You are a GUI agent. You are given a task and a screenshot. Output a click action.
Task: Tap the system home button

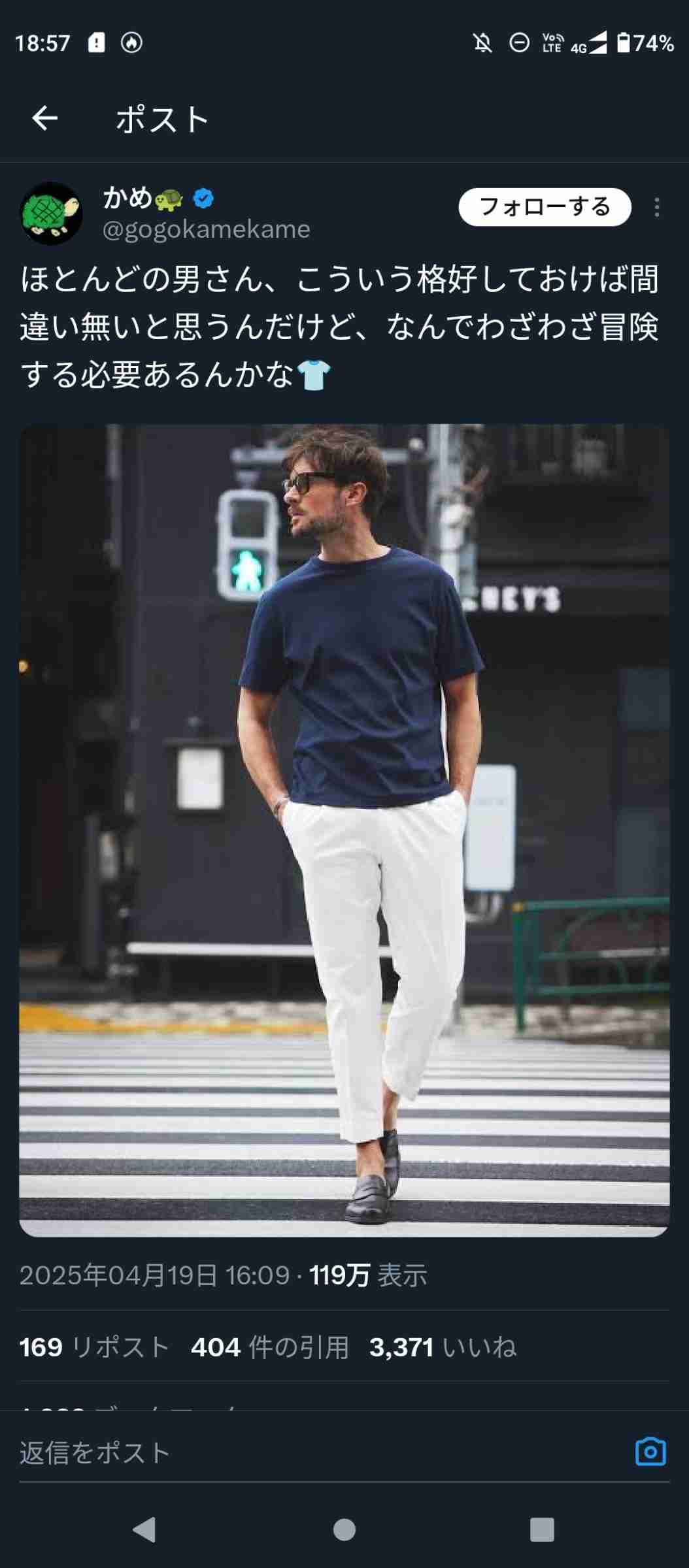(344, 1529)
